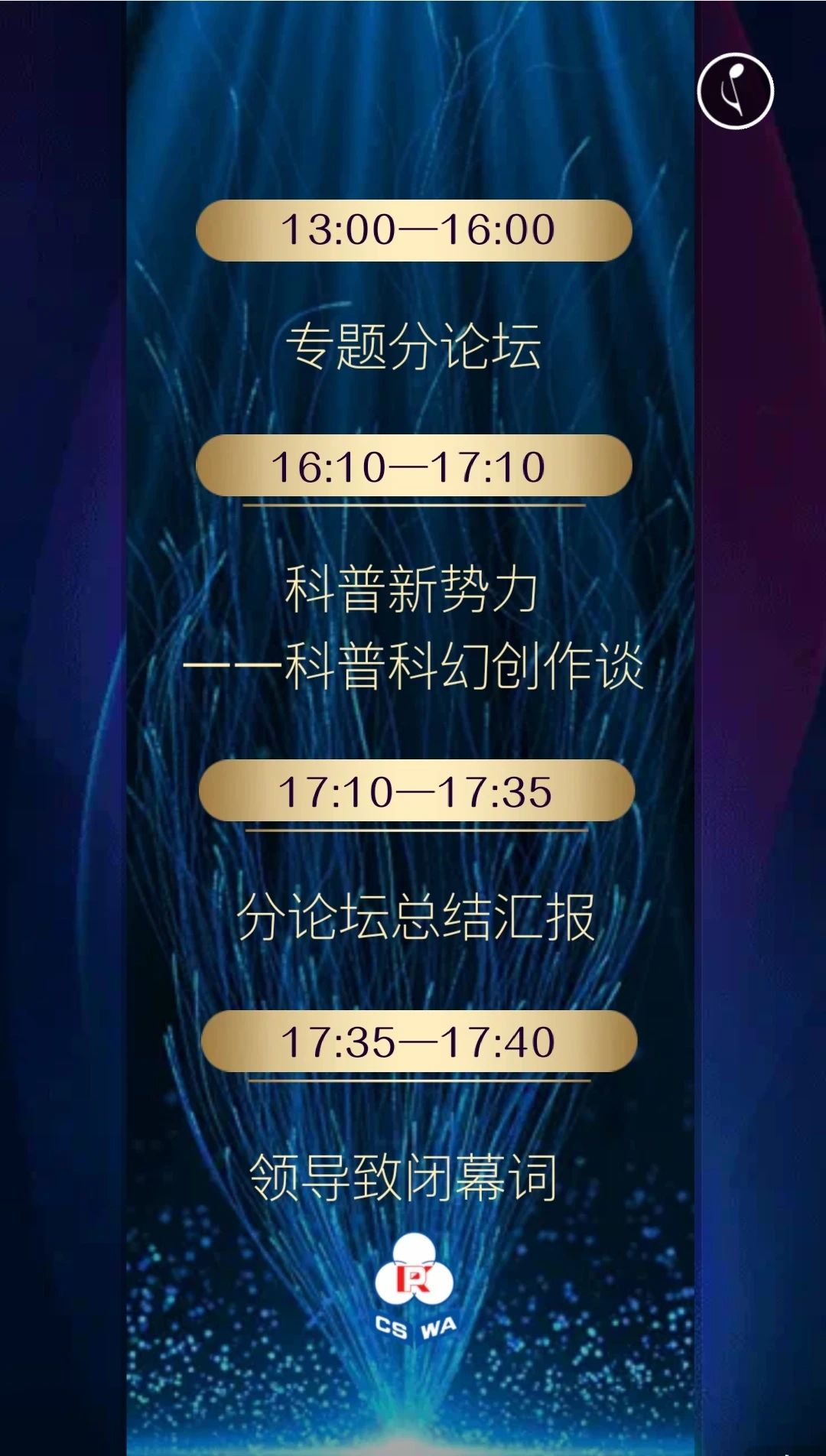Image resolution: width=826 pixels, height=1456 pixels.
Task: Toggle the background music icon
Action: point(735,91)
